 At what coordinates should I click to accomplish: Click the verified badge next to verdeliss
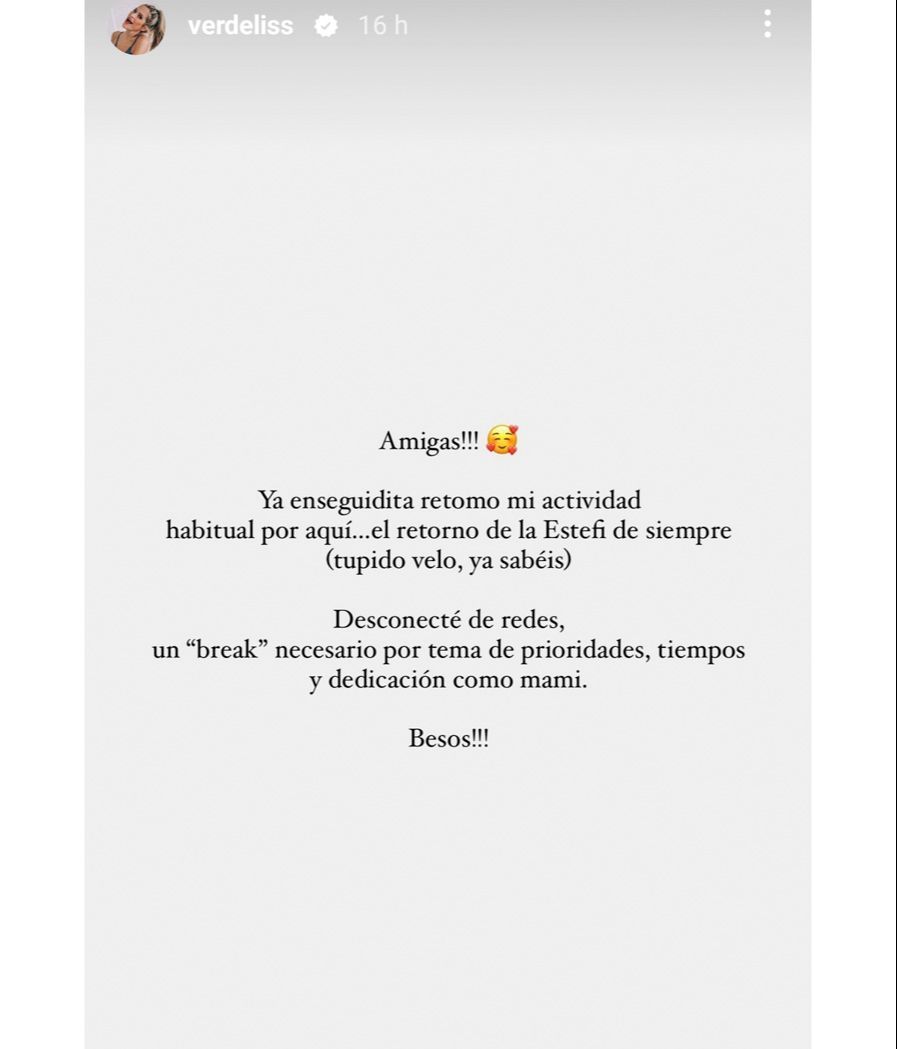325,25
